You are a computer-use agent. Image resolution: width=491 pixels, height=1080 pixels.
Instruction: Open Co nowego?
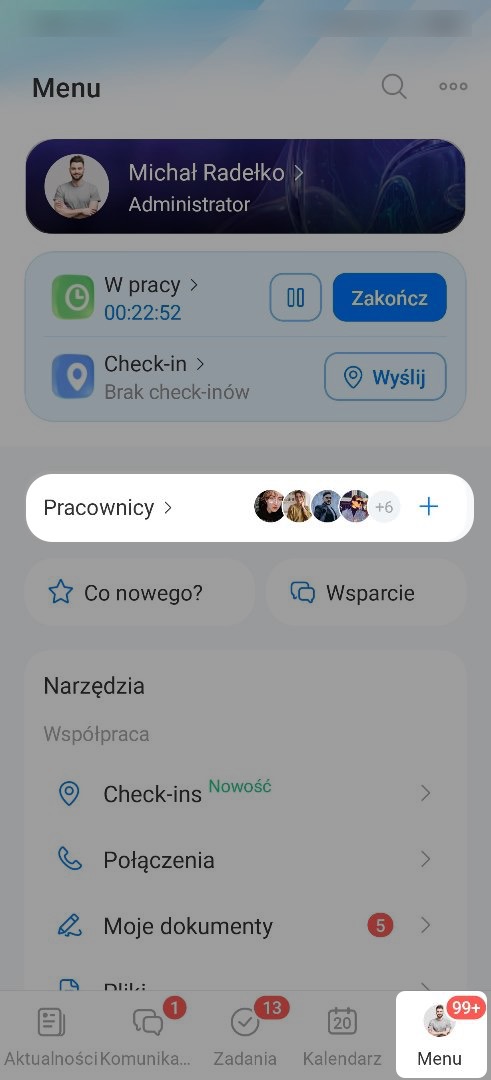click(x=140, y=592)
